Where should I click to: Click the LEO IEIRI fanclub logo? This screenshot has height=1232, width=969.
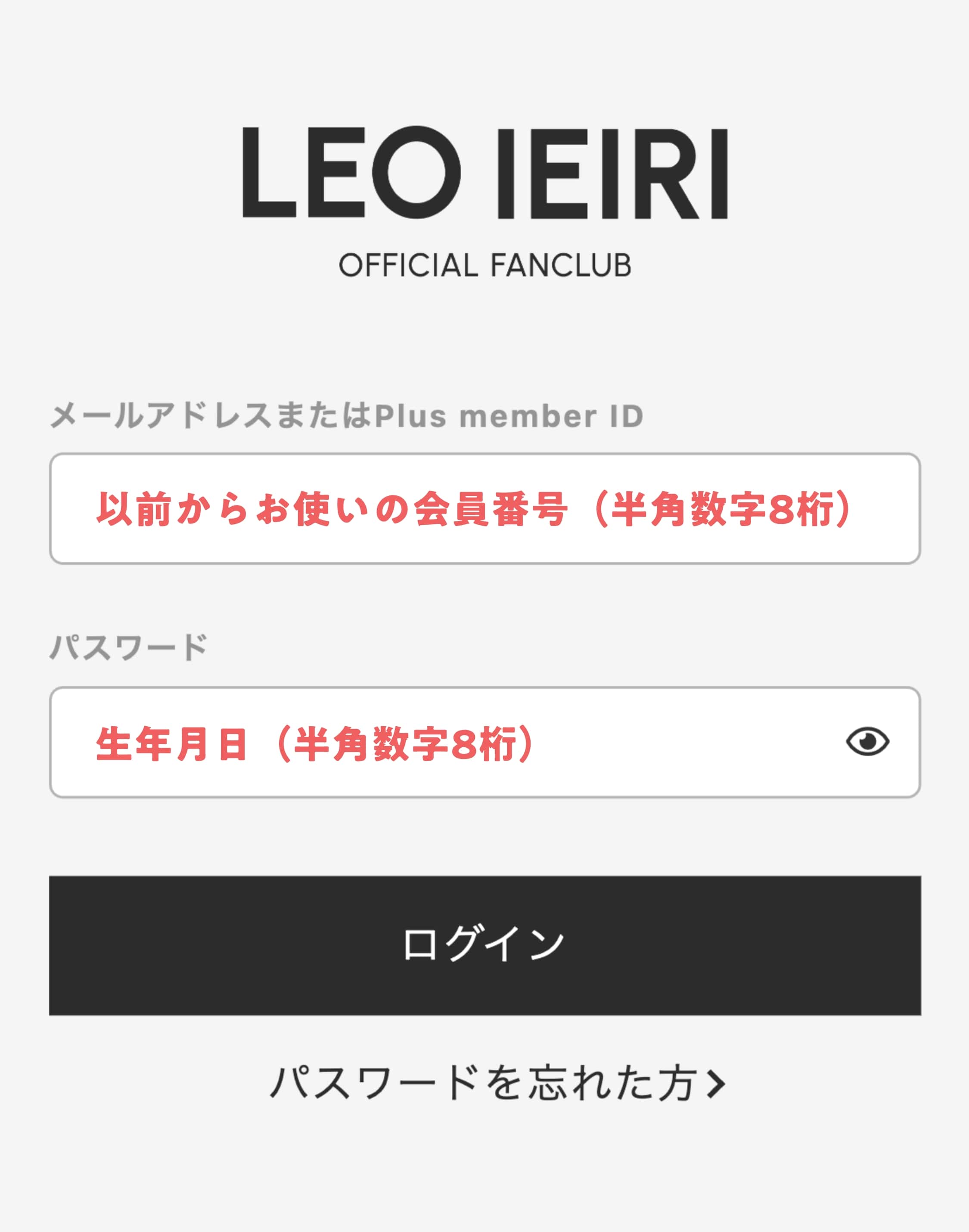(485, 181)
